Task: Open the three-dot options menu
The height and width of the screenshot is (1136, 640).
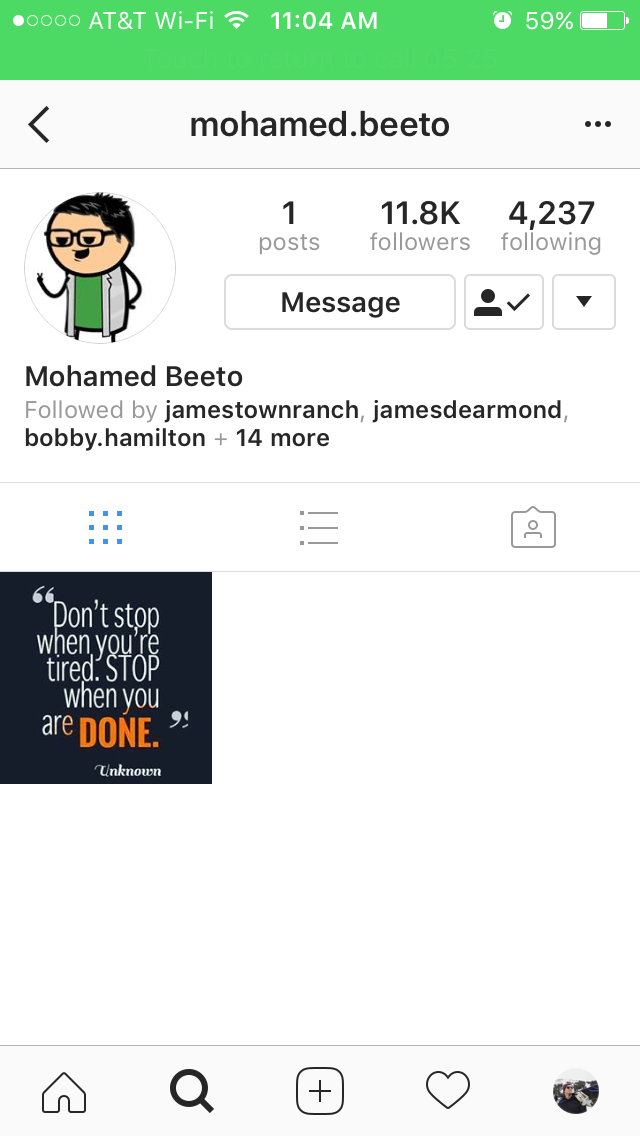Action: [597, 125]
